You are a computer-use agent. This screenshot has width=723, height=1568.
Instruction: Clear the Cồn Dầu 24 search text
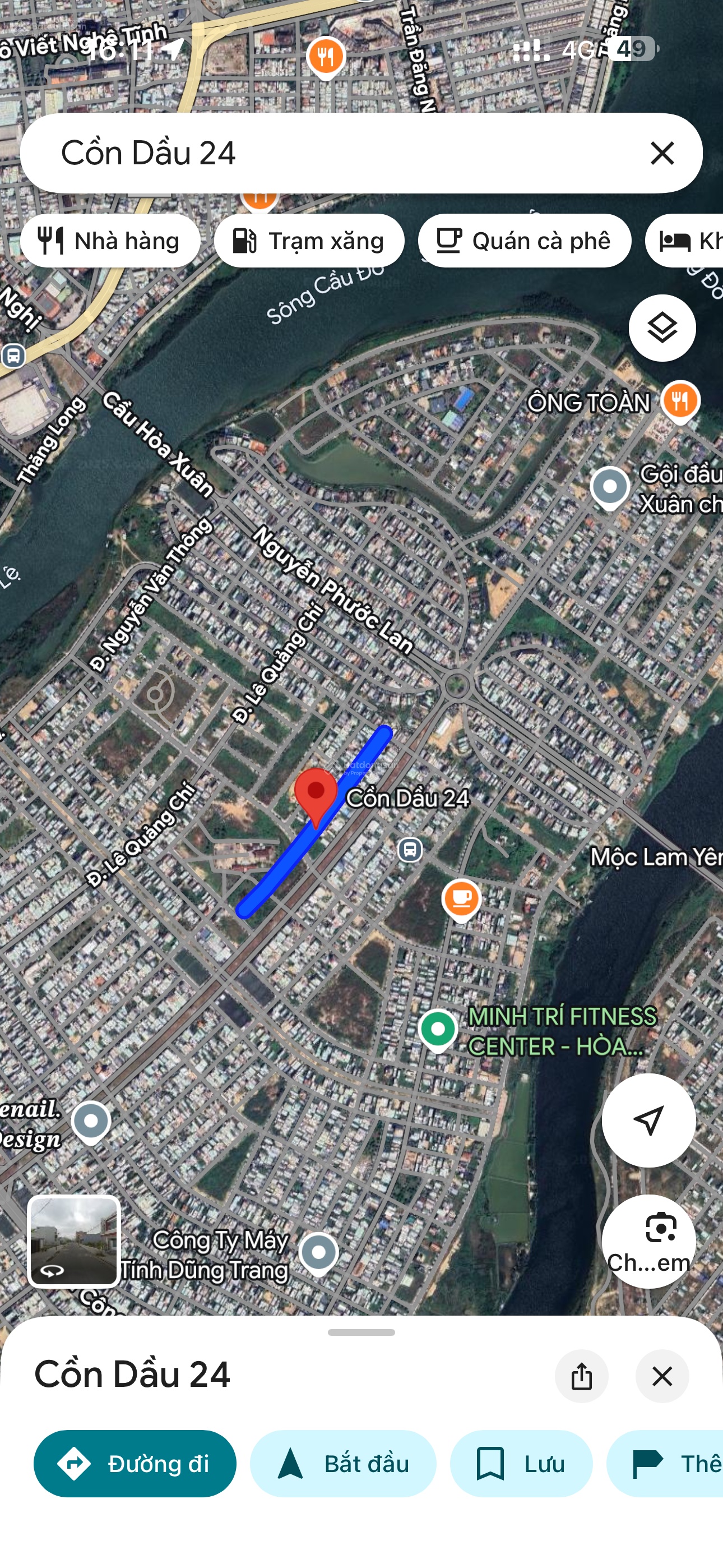click(661, 153)
